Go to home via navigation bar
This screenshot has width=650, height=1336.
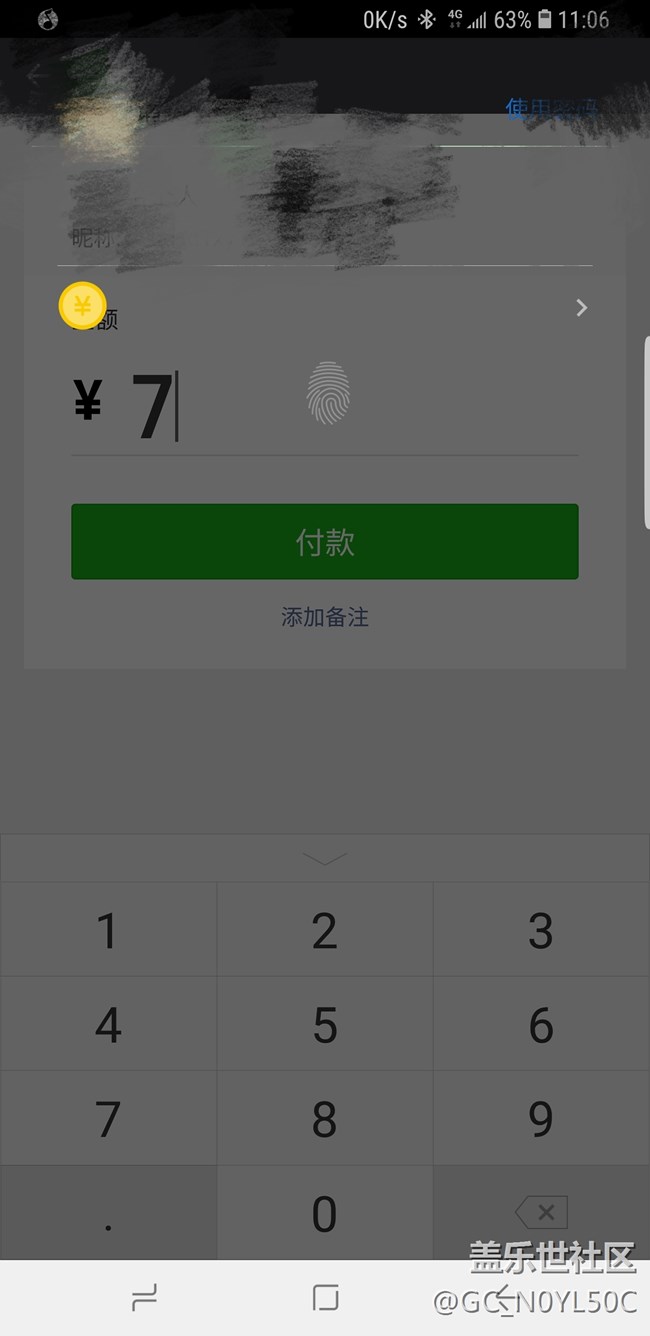tap(325, 1298)
